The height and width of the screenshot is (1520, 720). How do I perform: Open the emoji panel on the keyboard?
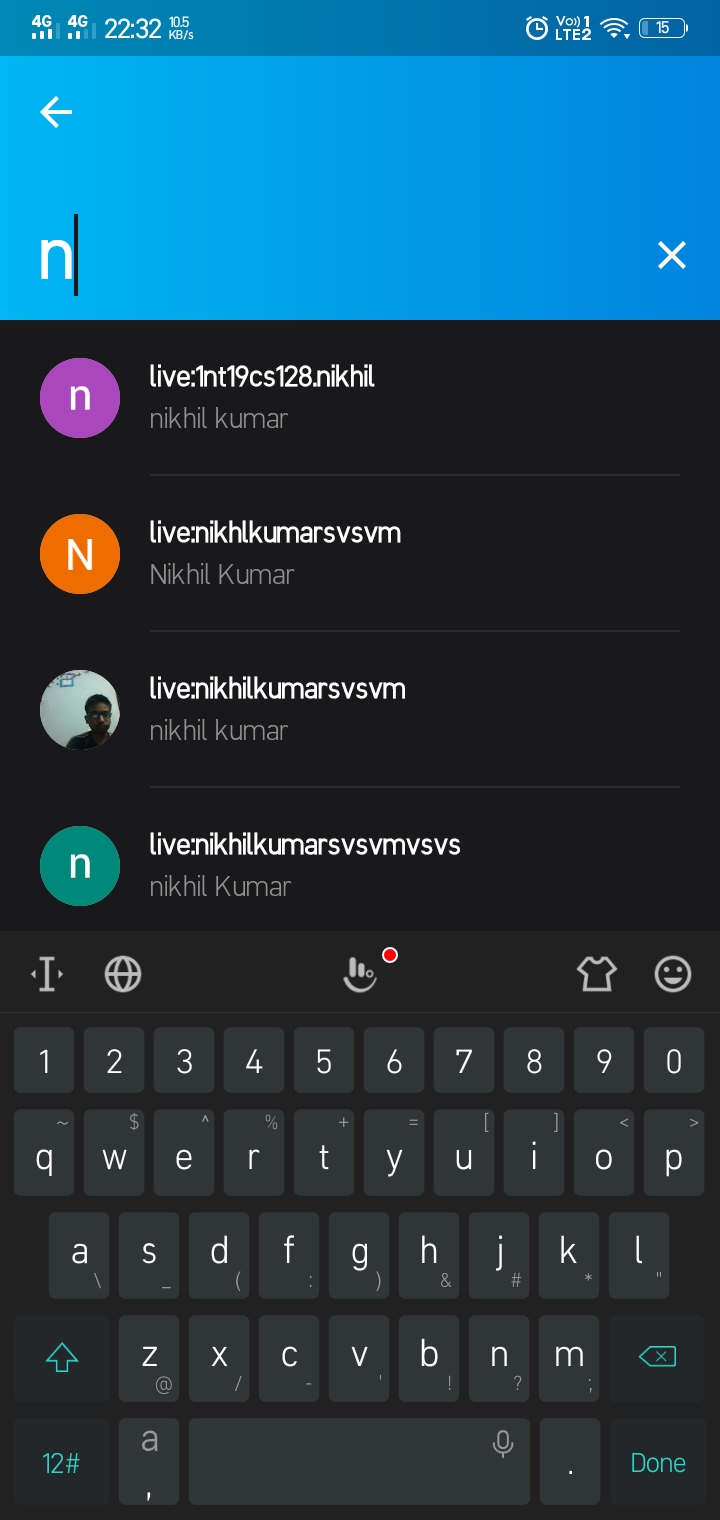(673, 972)
